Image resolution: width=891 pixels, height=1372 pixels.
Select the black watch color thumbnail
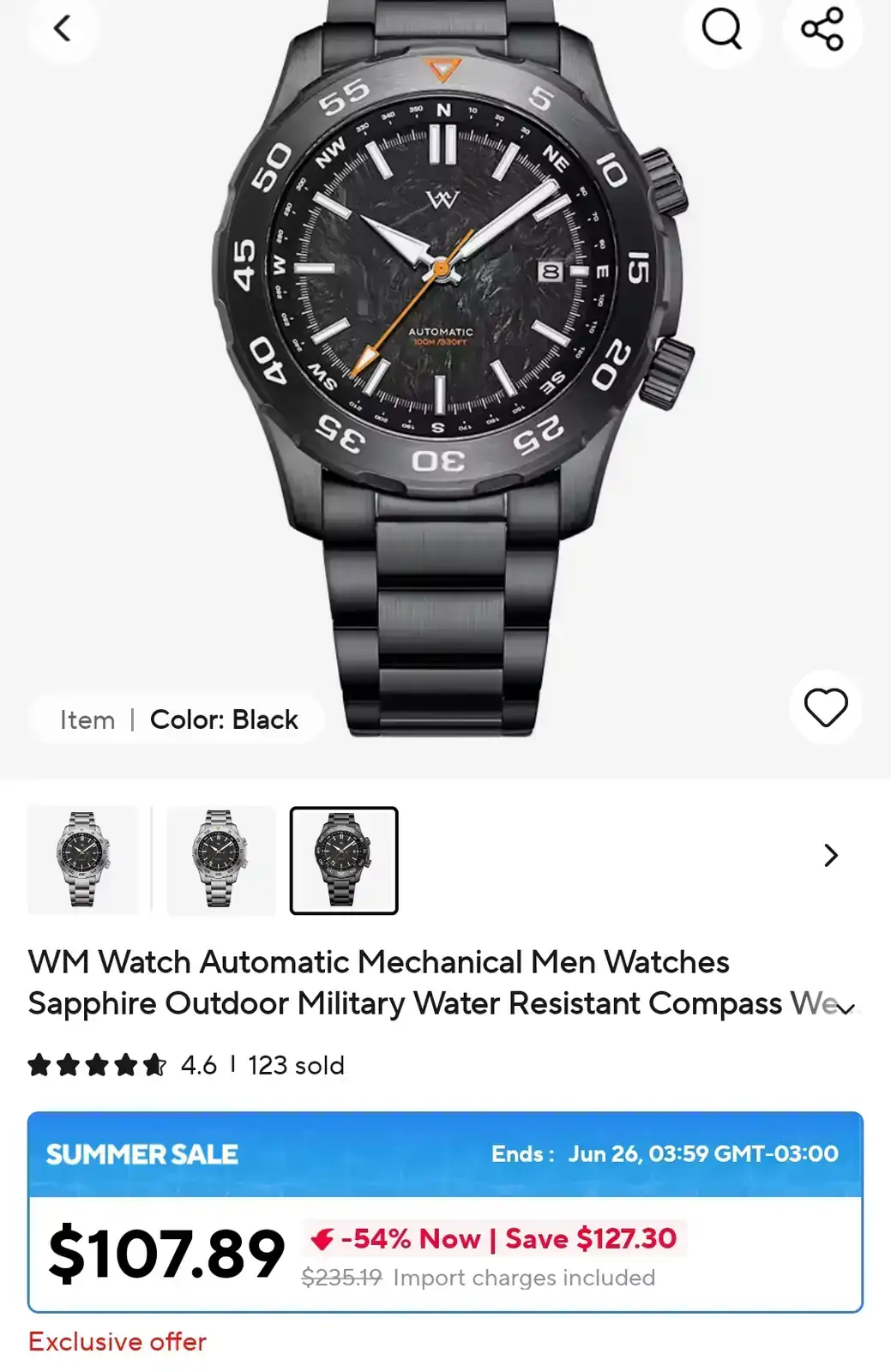[344, 860]
